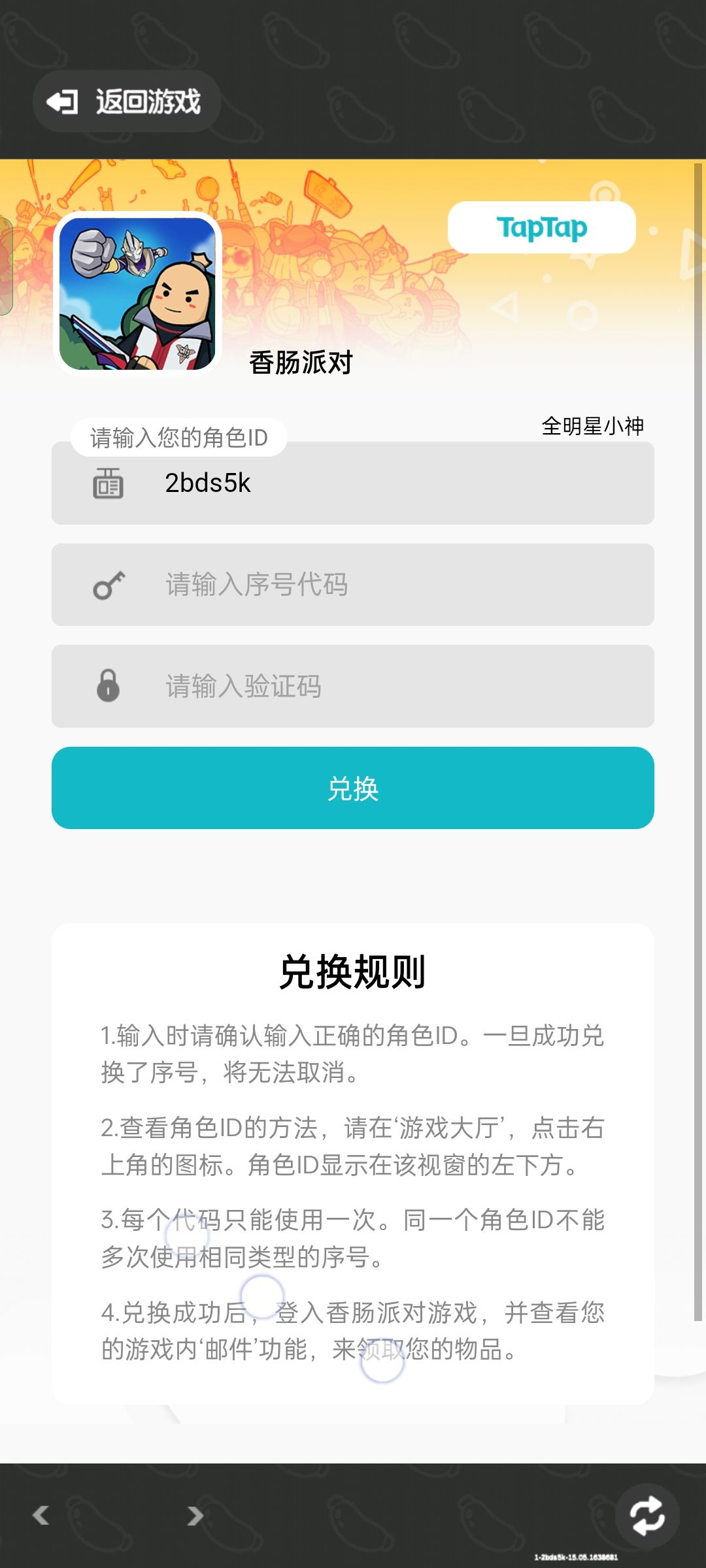
Task: Click the padlock icon in the verification code row
Action: pyautogui.click(x=109, y=685)
